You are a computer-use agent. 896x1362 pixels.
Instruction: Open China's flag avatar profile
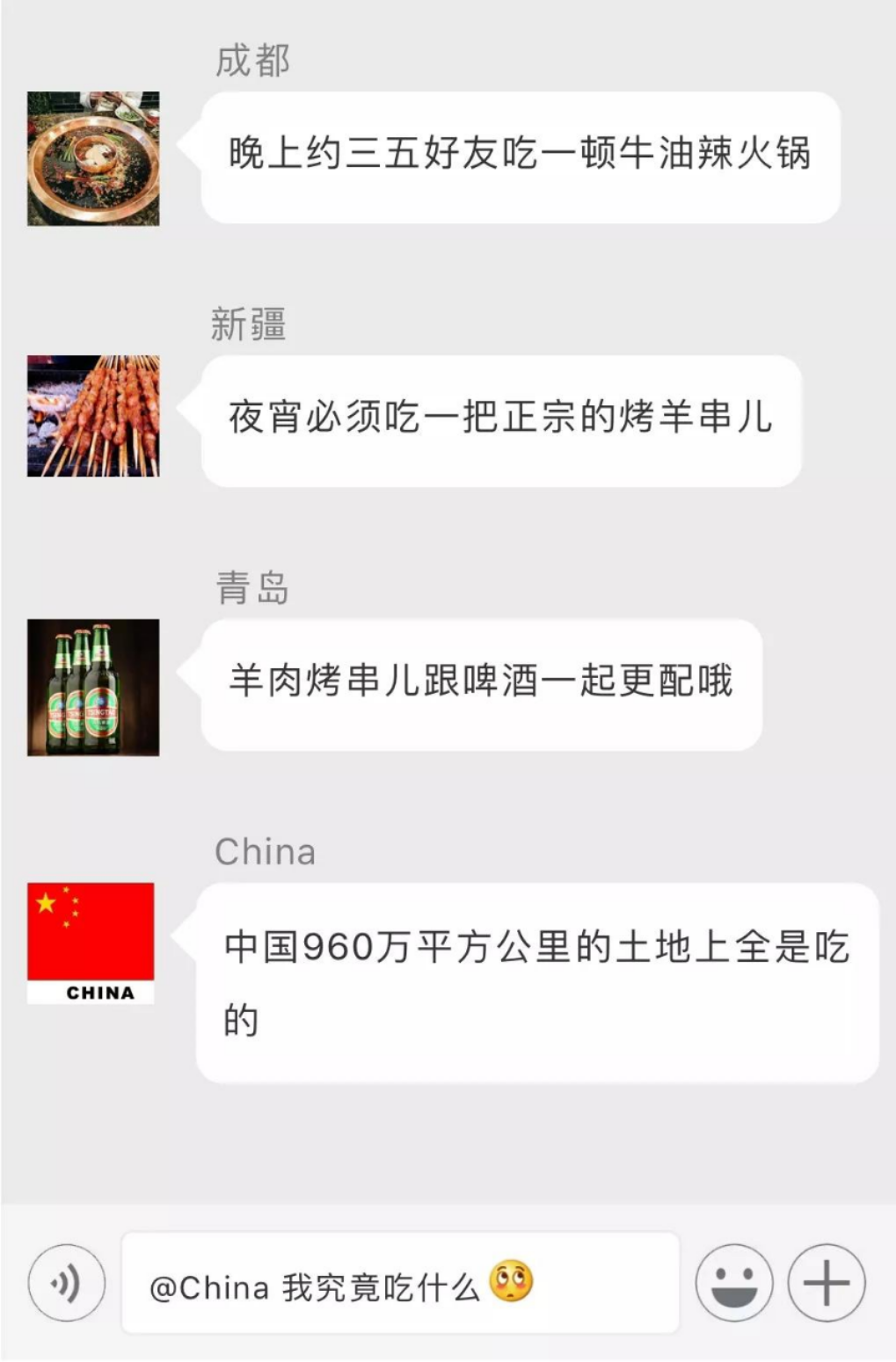91,943
